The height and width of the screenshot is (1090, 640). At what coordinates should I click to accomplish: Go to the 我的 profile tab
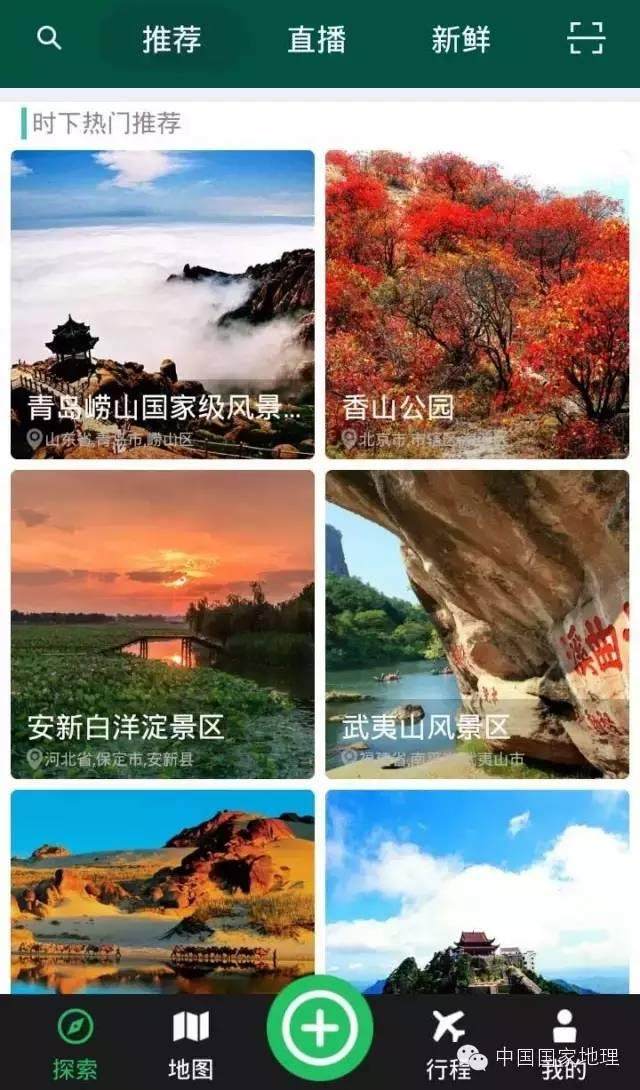tap(564, 1045)
